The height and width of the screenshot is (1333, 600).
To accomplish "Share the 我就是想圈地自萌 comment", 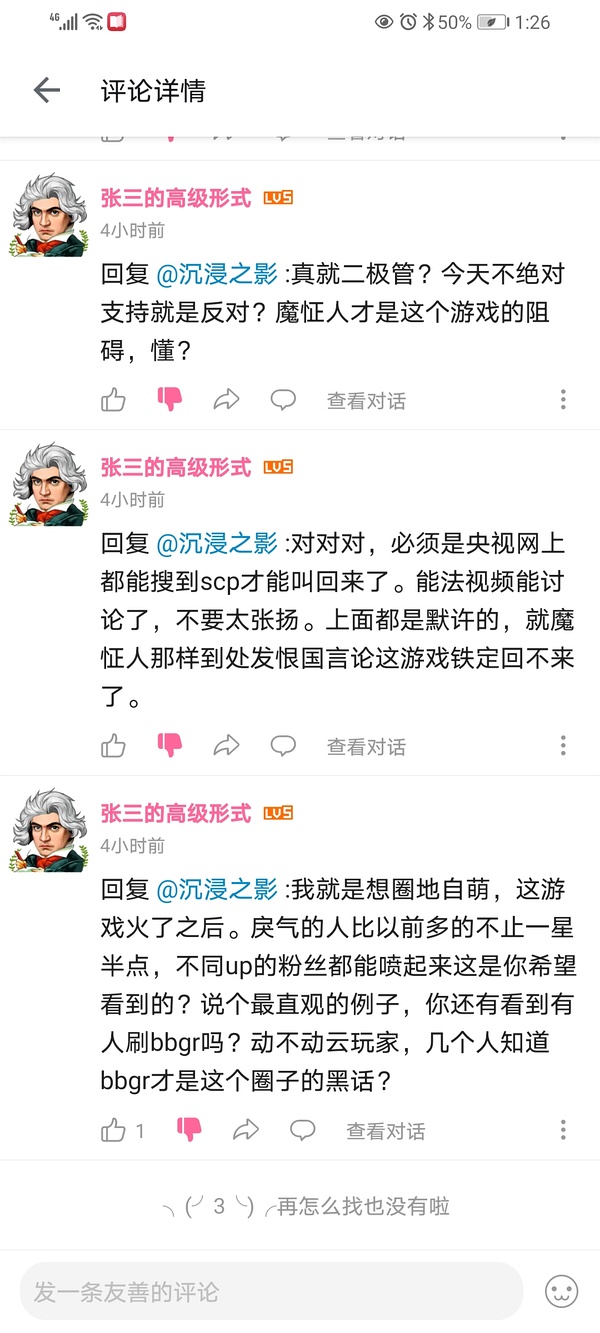I will (x=246, y=1131).
